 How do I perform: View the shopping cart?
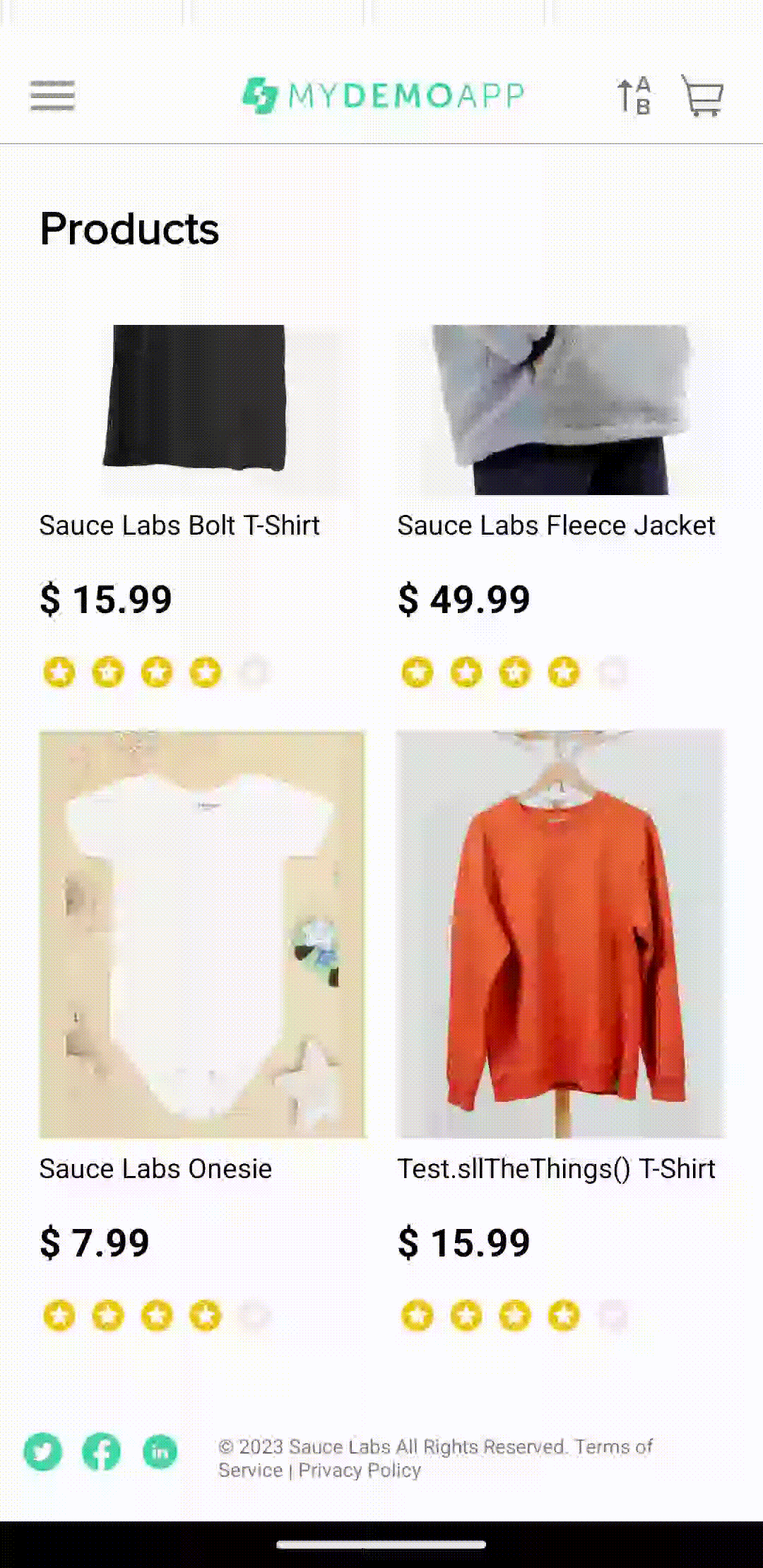(702, 95)
